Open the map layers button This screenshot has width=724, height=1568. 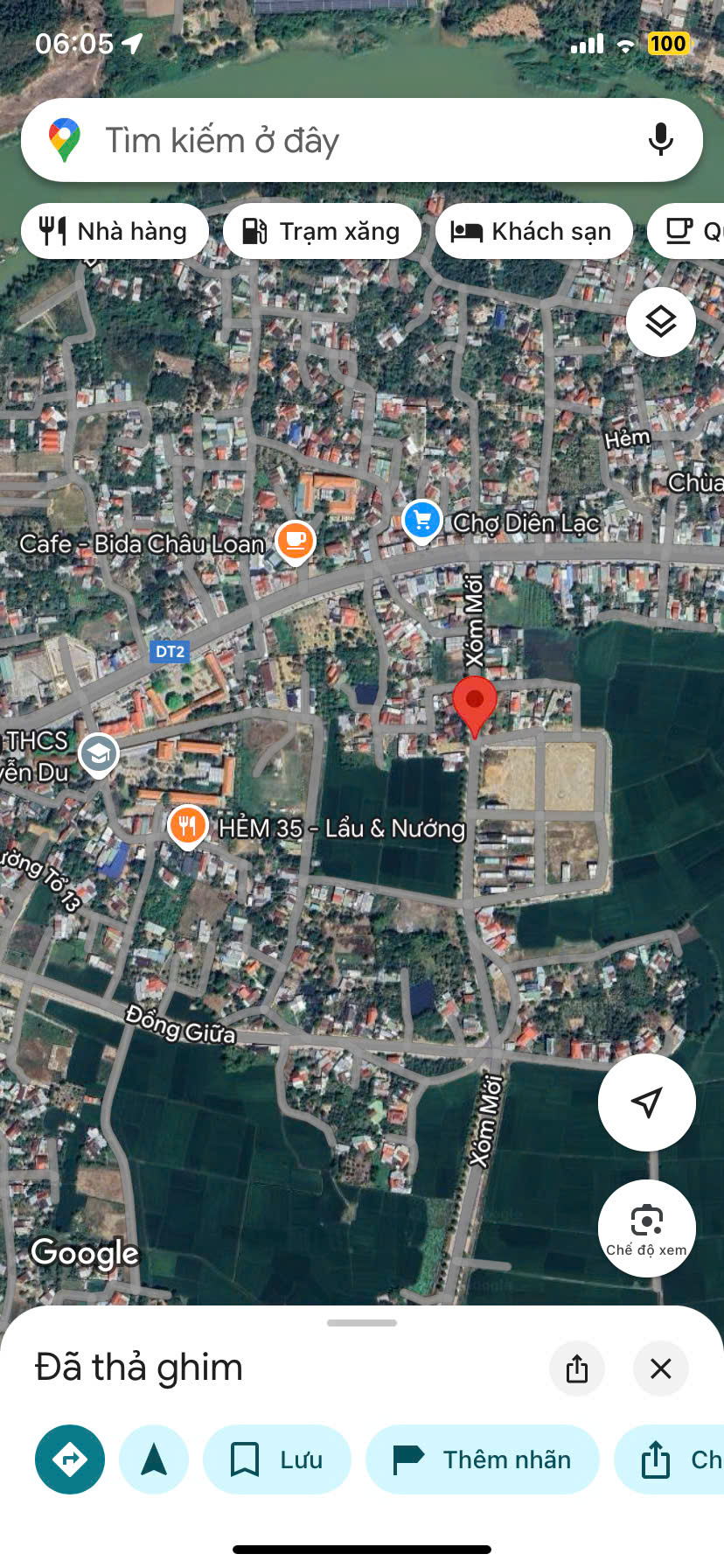661,322
